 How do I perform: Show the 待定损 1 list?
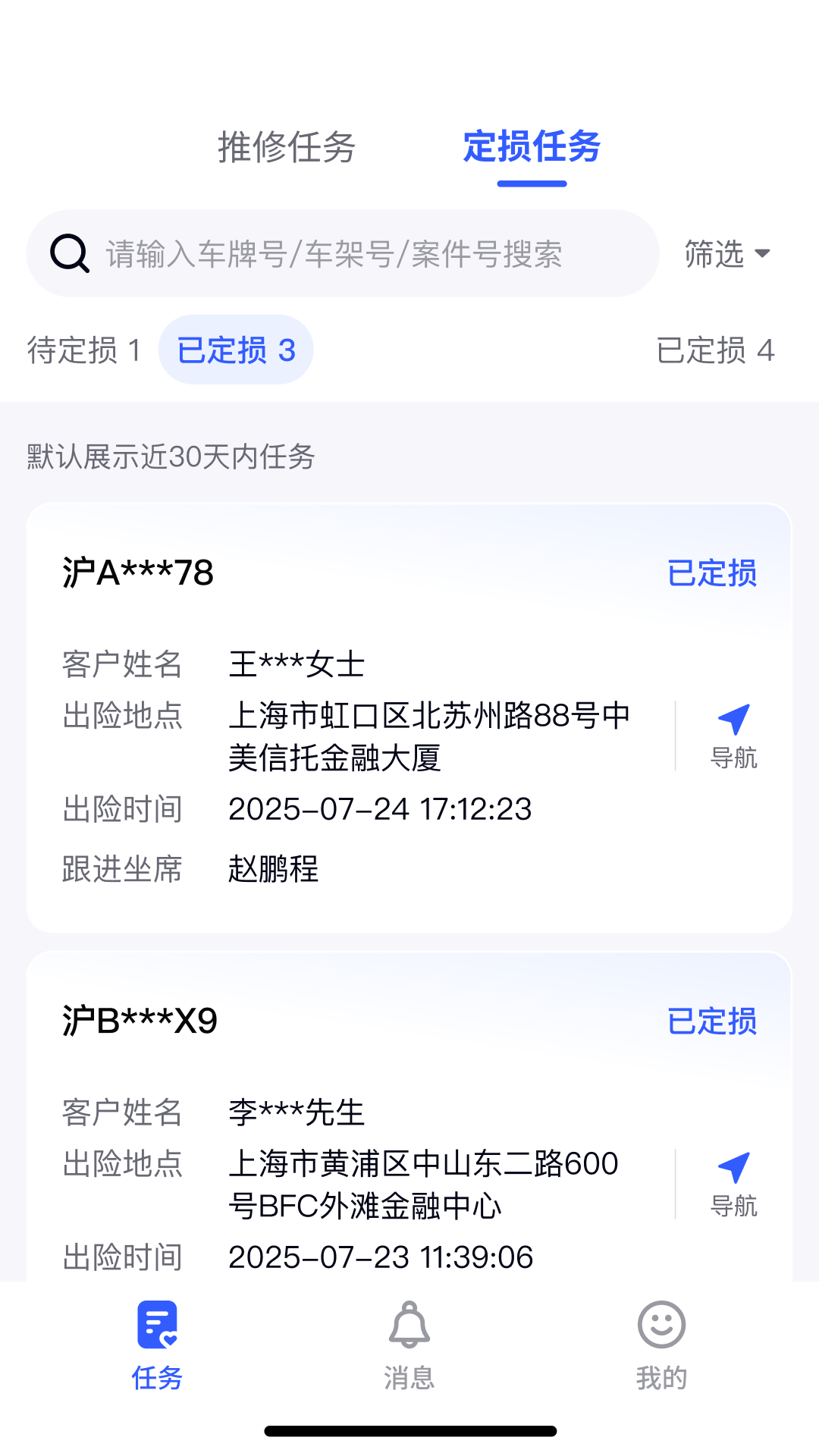[84, 350]
